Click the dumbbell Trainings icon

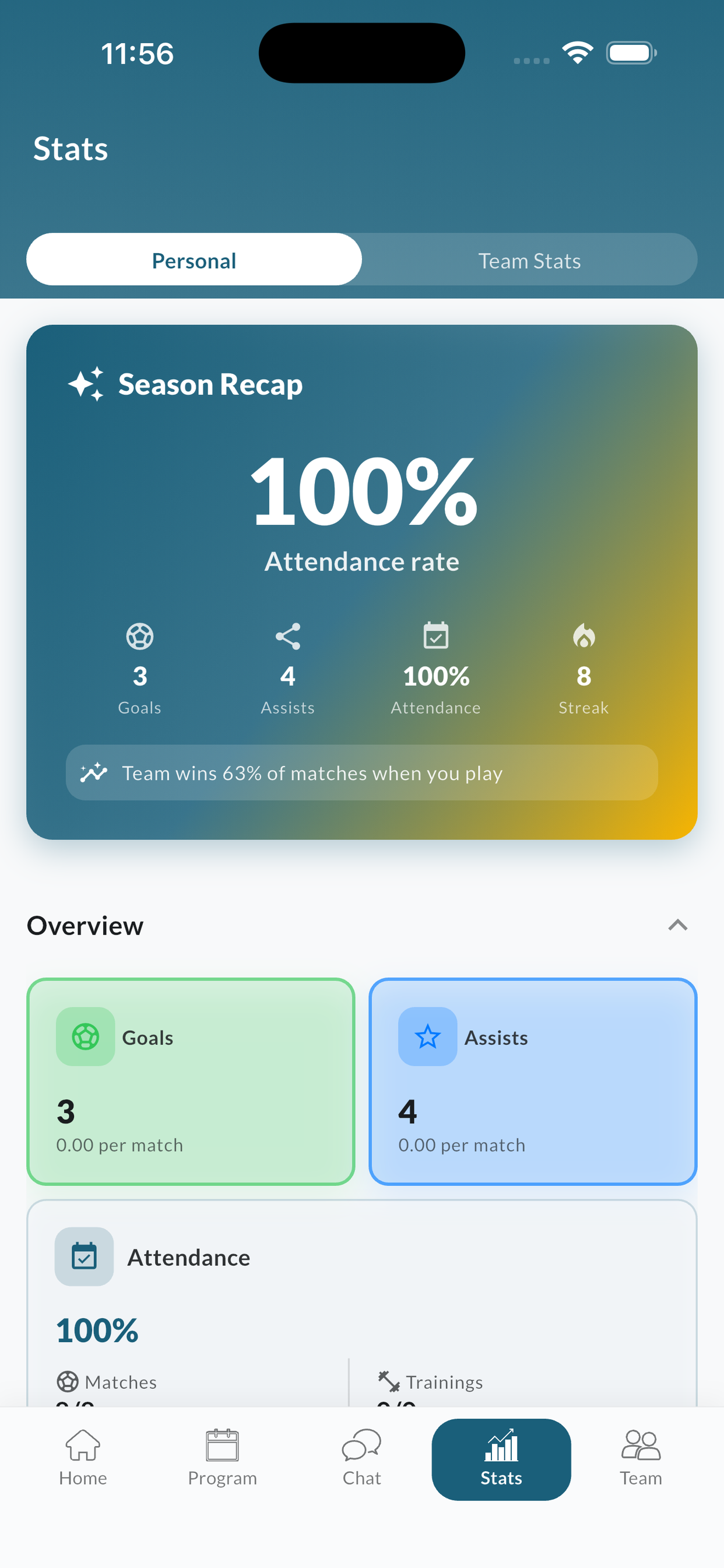[x=390, y=1382]
